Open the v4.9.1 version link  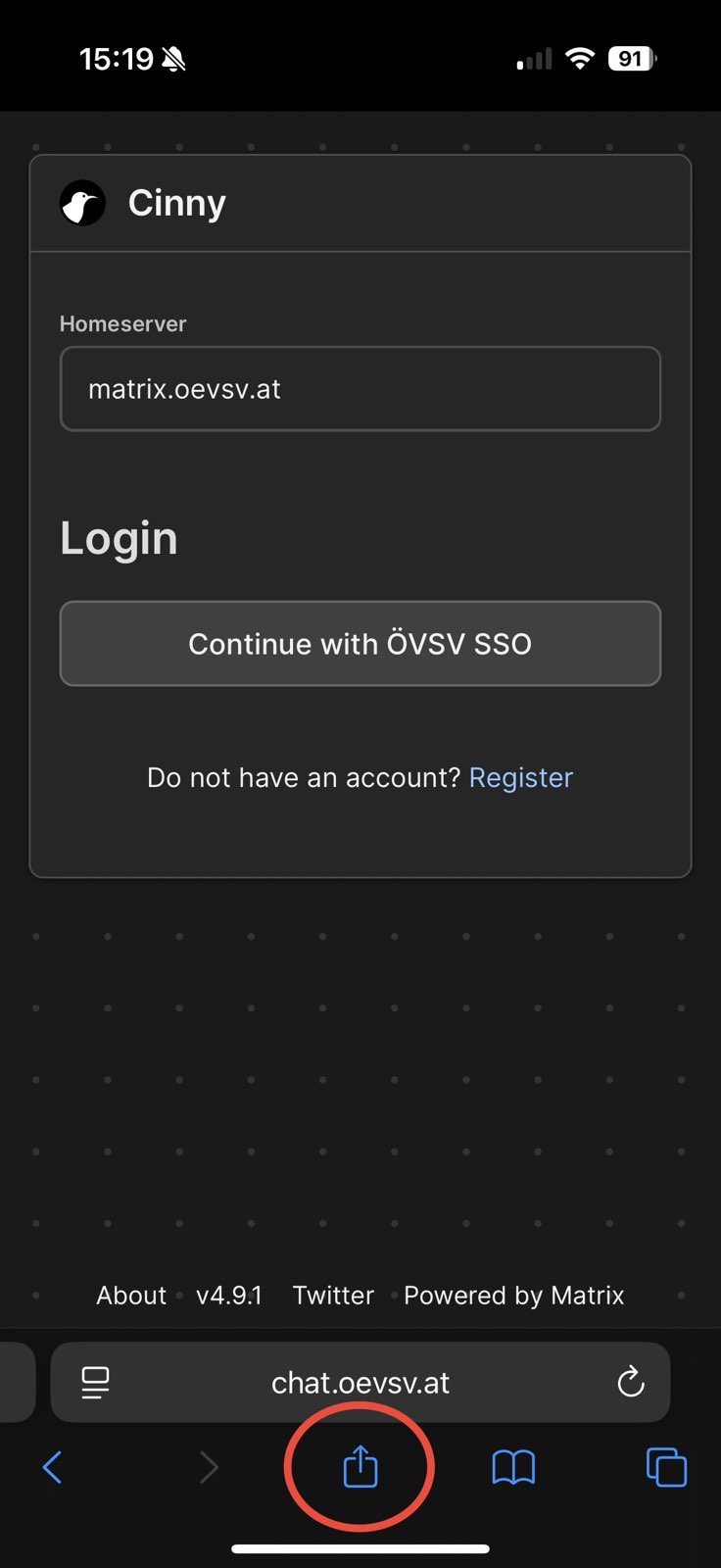pyautogui.click(x=229, y=1296)
